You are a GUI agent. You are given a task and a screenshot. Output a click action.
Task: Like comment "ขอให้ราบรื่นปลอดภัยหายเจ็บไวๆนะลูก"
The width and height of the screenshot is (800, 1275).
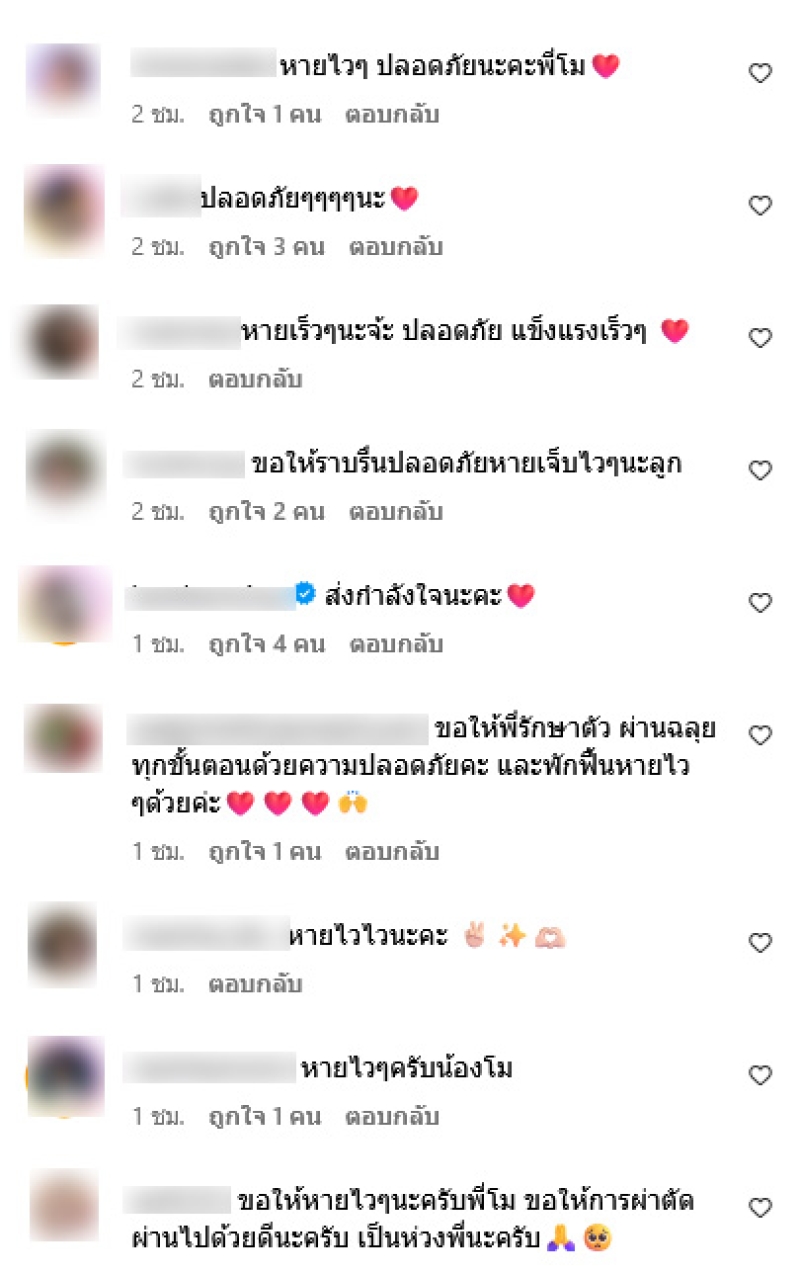(761, 470)
